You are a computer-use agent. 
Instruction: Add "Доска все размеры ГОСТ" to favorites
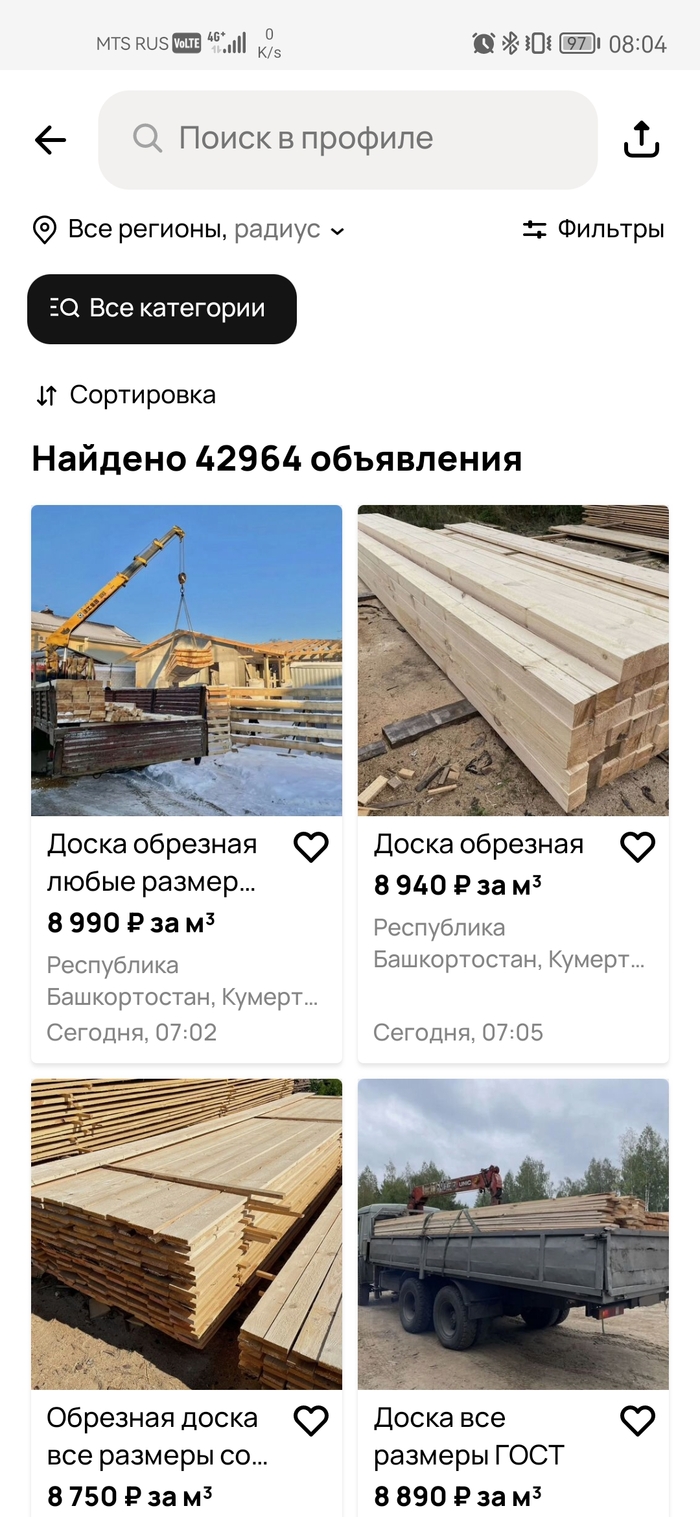[638, 1421]
